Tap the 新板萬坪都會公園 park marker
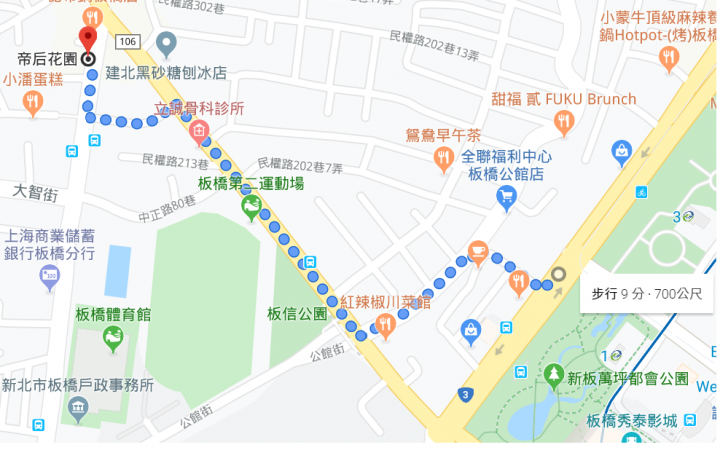The image size is (720, 450). pos(554,376)
